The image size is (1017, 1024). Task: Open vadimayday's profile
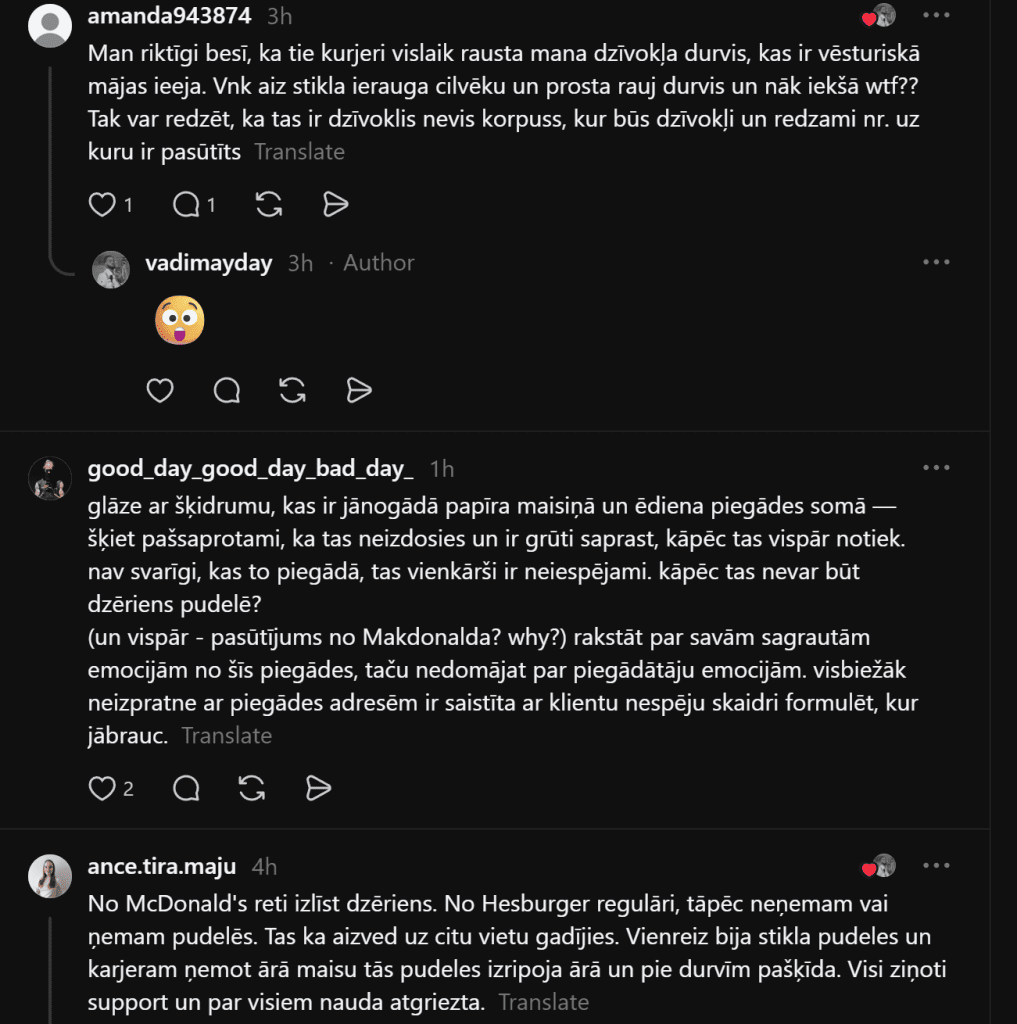tap(208, 263)
